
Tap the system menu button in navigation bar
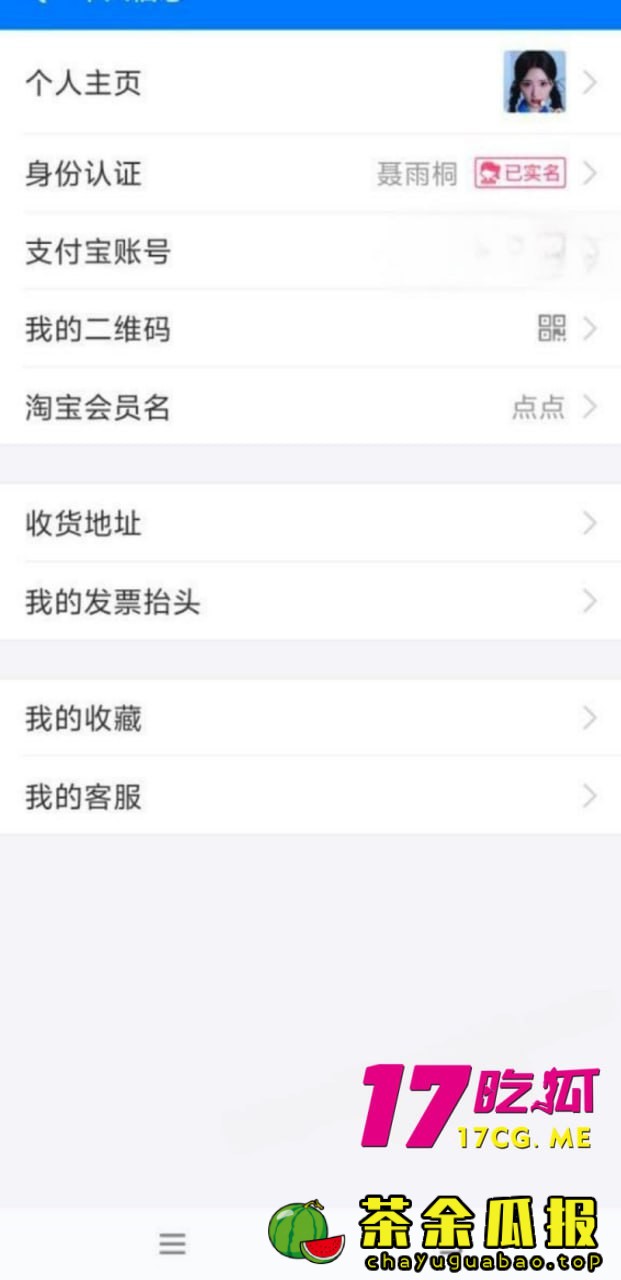(173, 1244)
